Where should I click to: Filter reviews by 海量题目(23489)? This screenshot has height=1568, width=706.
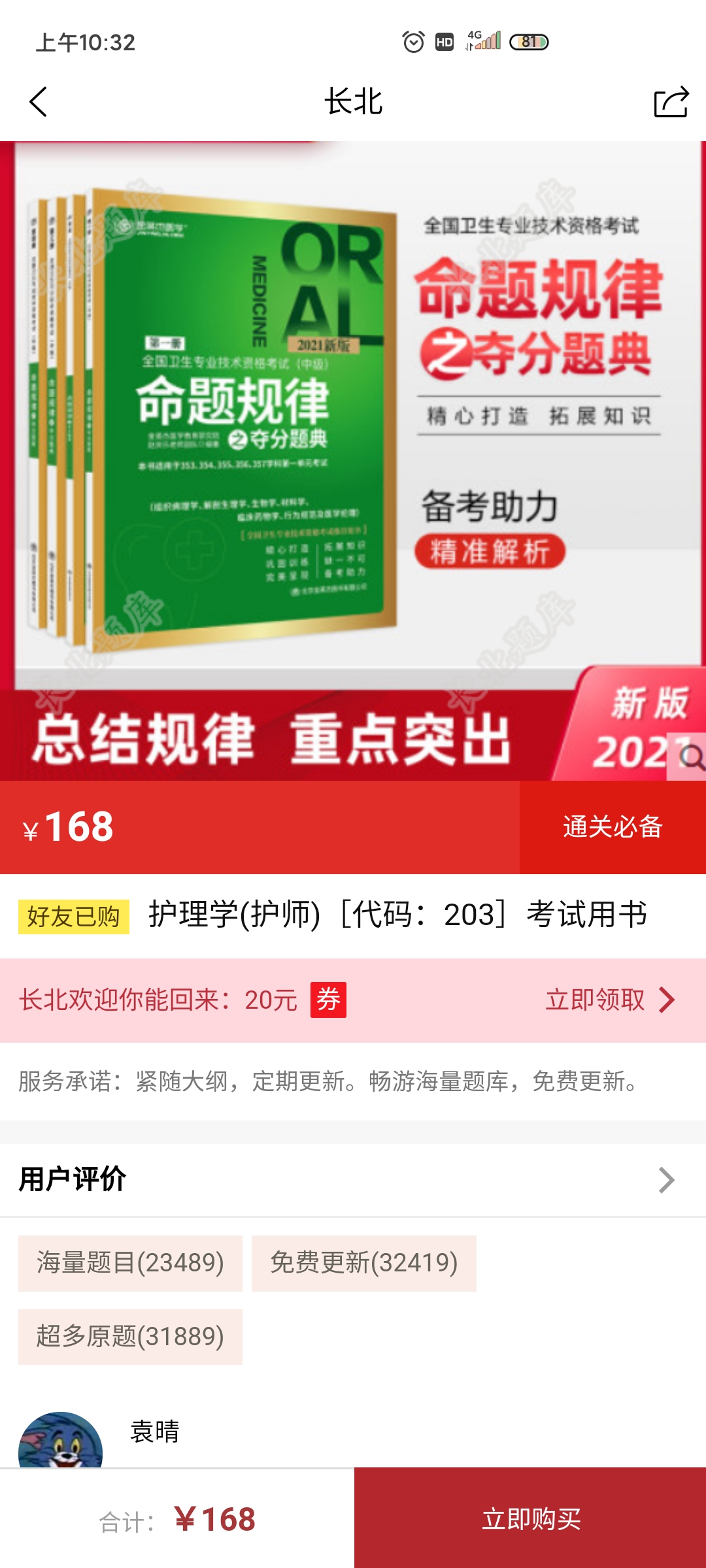click(130, 1263)
